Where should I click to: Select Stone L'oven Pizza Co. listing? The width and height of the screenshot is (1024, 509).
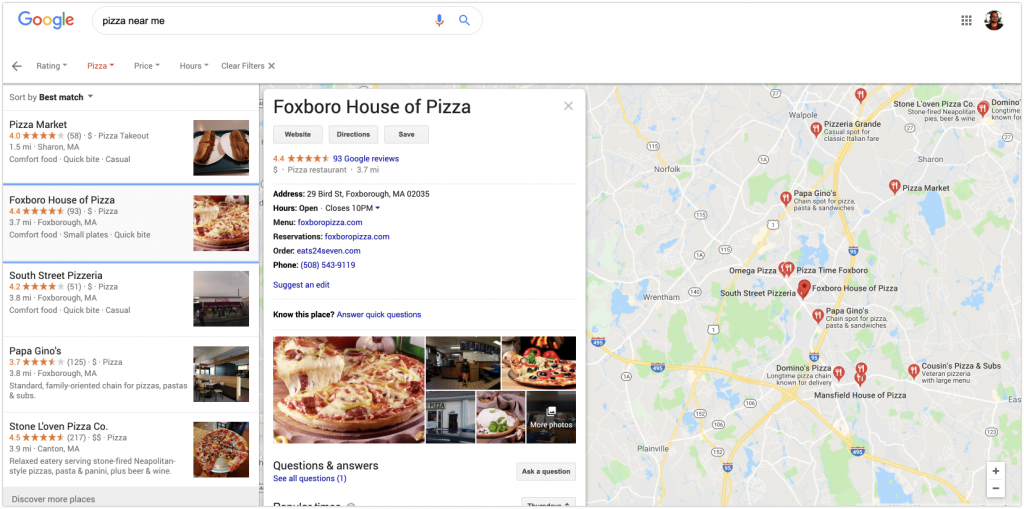58,426
